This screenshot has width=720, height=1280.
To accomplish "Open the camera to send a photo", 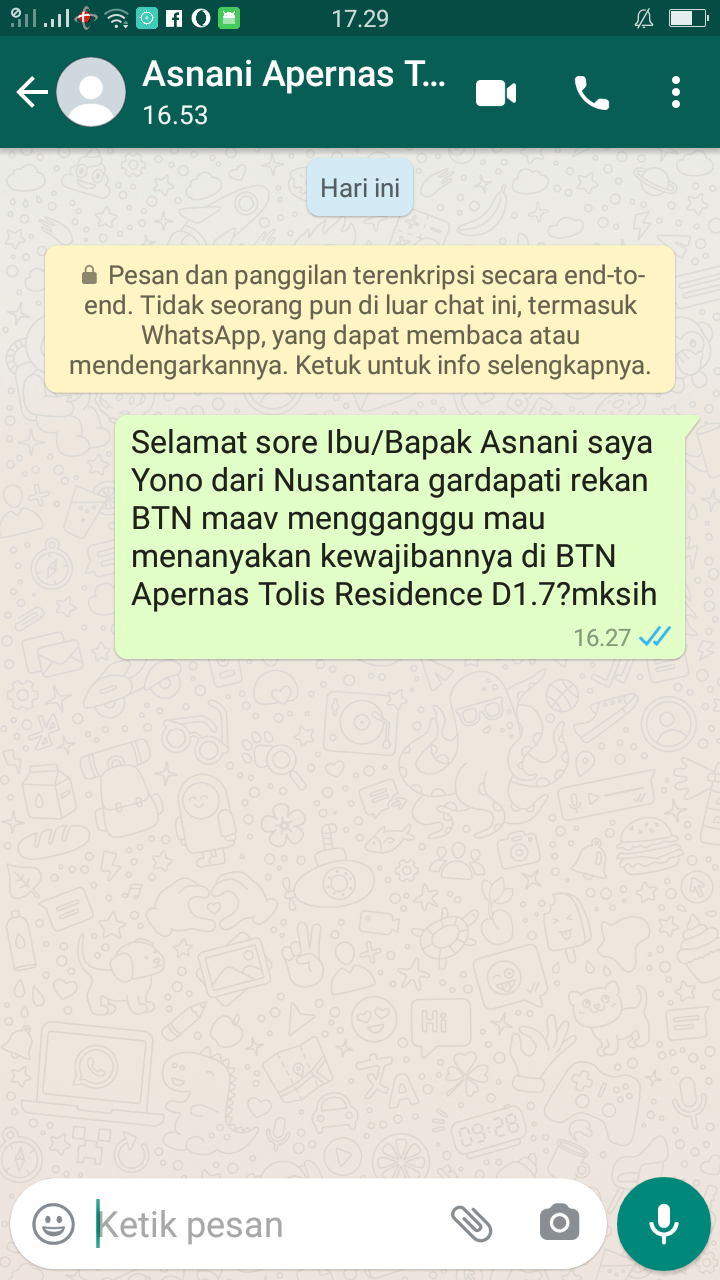I will click(x=559, y=1223).
